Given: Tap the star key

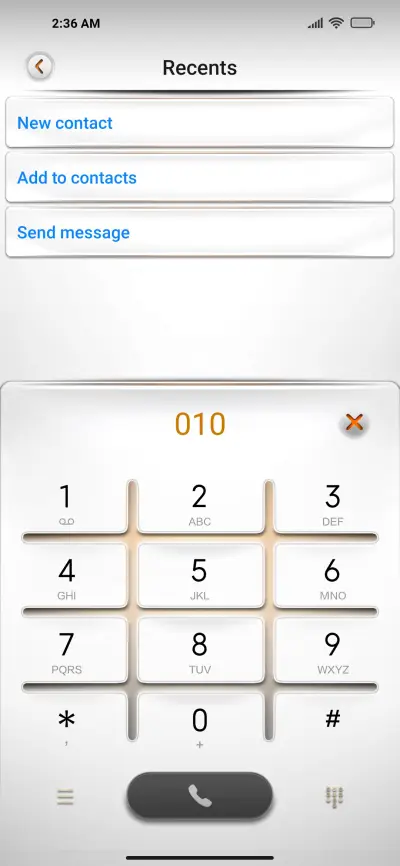Looking at the screenshot, I should (66, 725).
